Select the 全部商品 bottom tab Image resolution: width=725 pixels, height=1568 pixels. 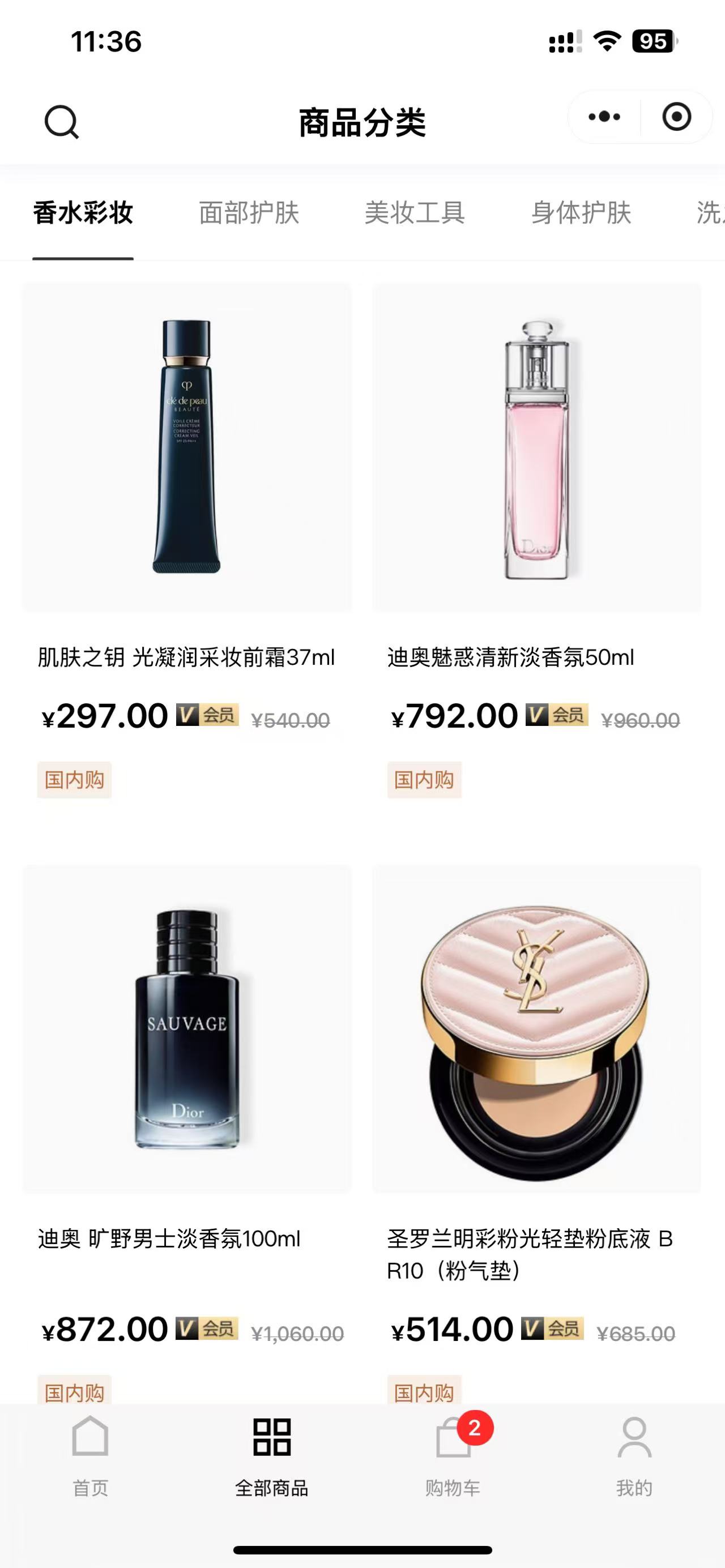(271, 1455)
